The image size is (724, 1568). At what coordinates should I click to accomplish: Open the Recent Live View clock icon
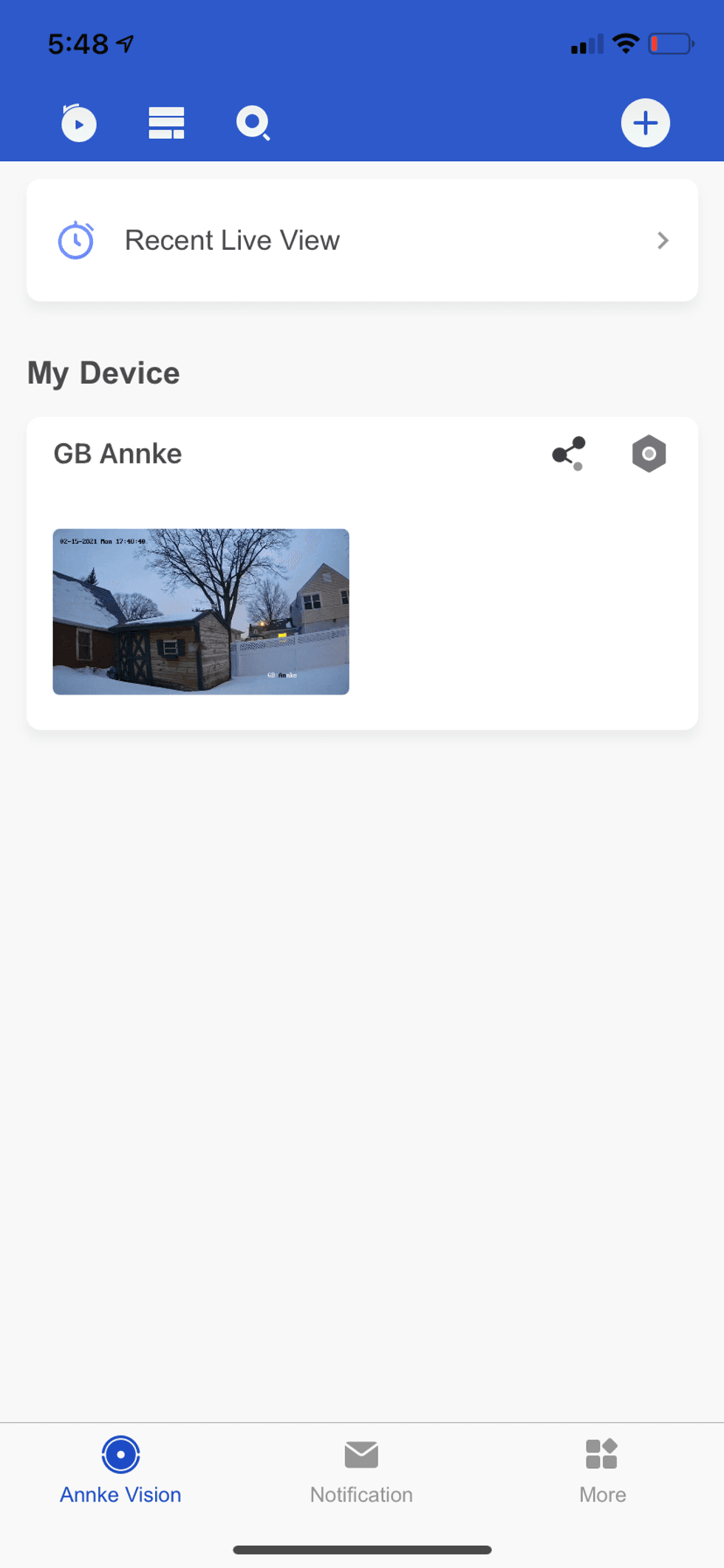click(x=76, y=239)
